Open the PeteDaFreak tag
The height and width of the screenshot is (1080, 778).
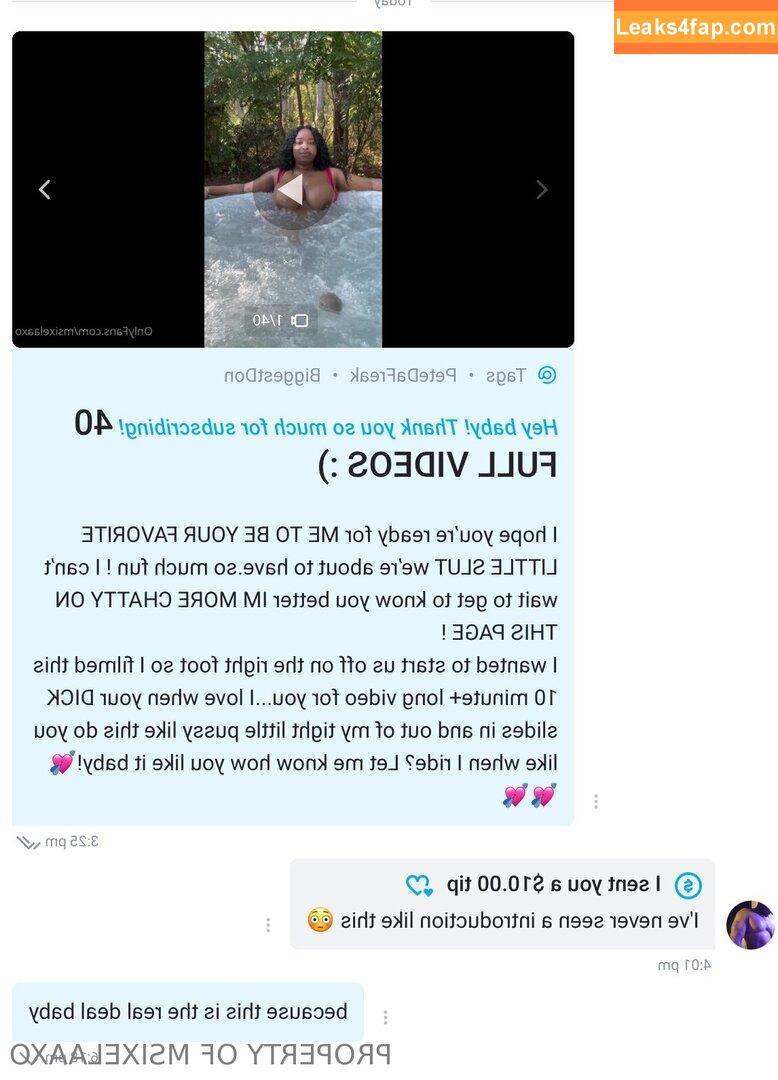click(x=403, y=375)
